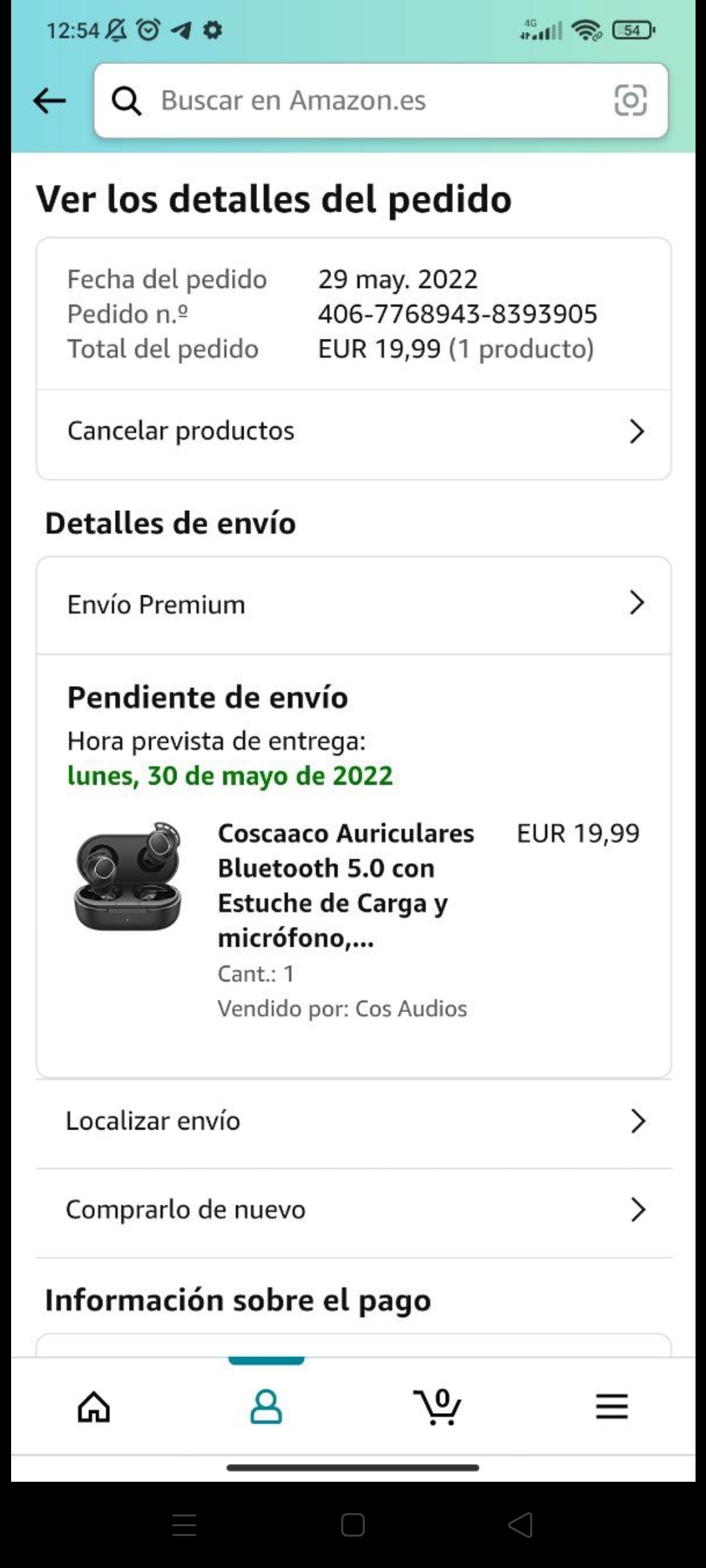Tap the system home button

point(353,1525)
